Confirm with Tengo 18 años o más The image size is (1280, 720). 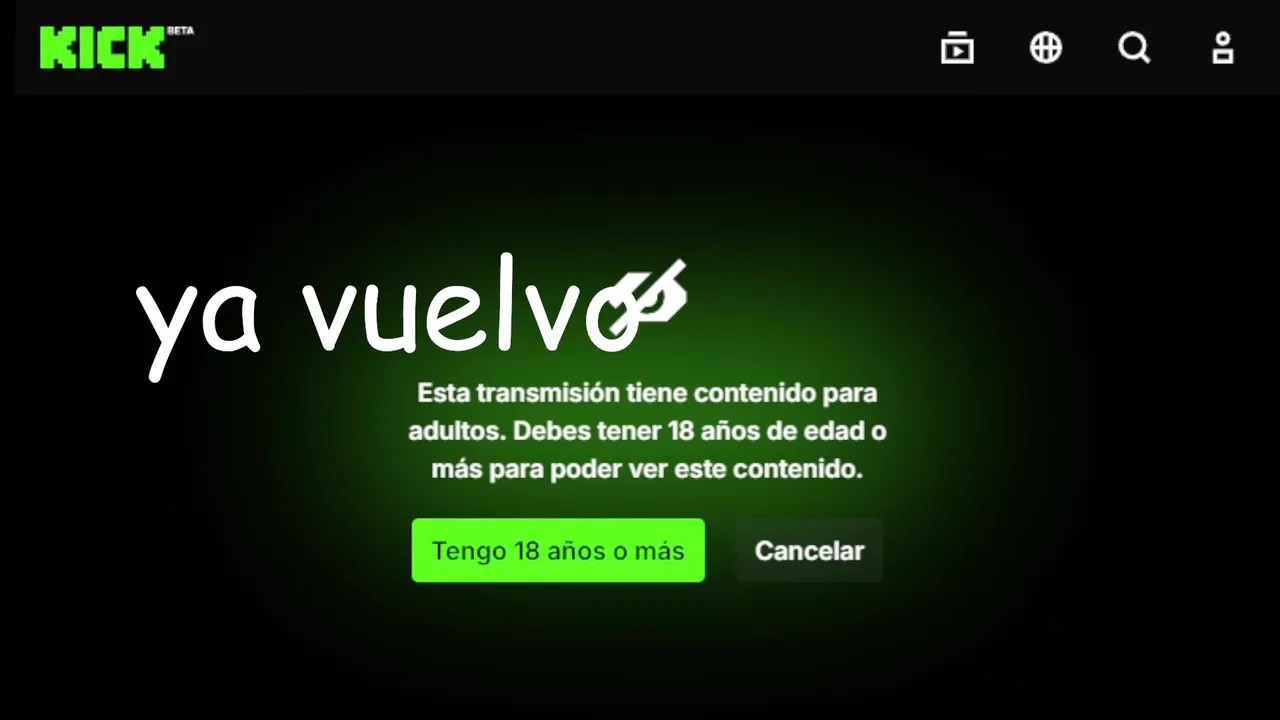[x=558, y=550]
